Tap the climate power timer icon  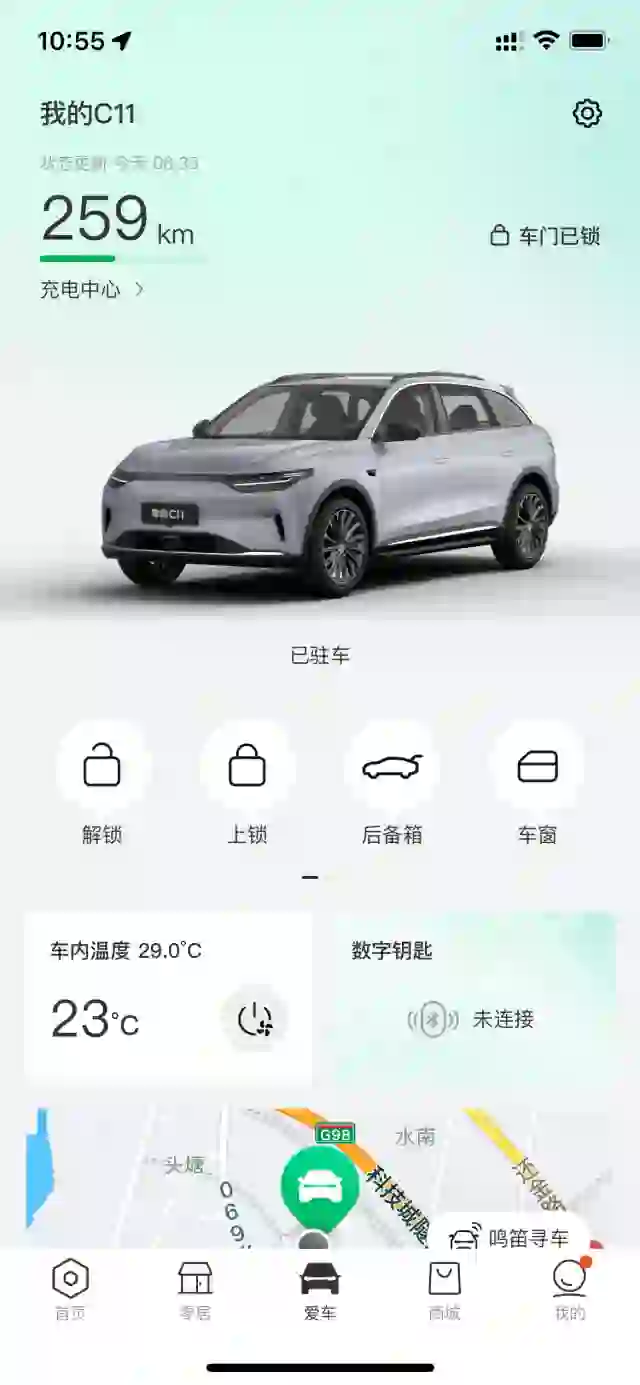(255, 1019)
